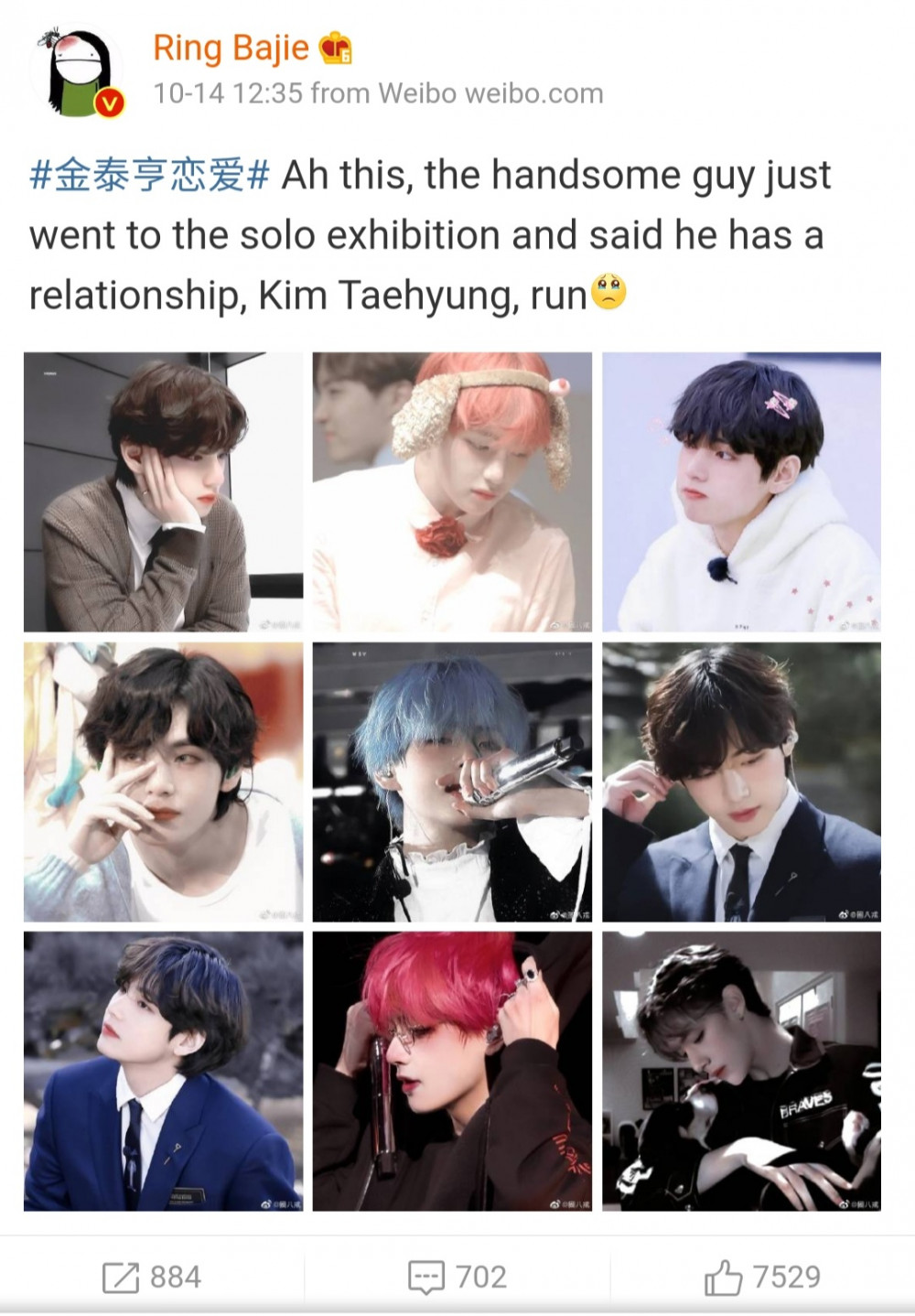The image size is (915, 1316).
Task: Open the photo with the brown cardigan
Action: (163, 491)
